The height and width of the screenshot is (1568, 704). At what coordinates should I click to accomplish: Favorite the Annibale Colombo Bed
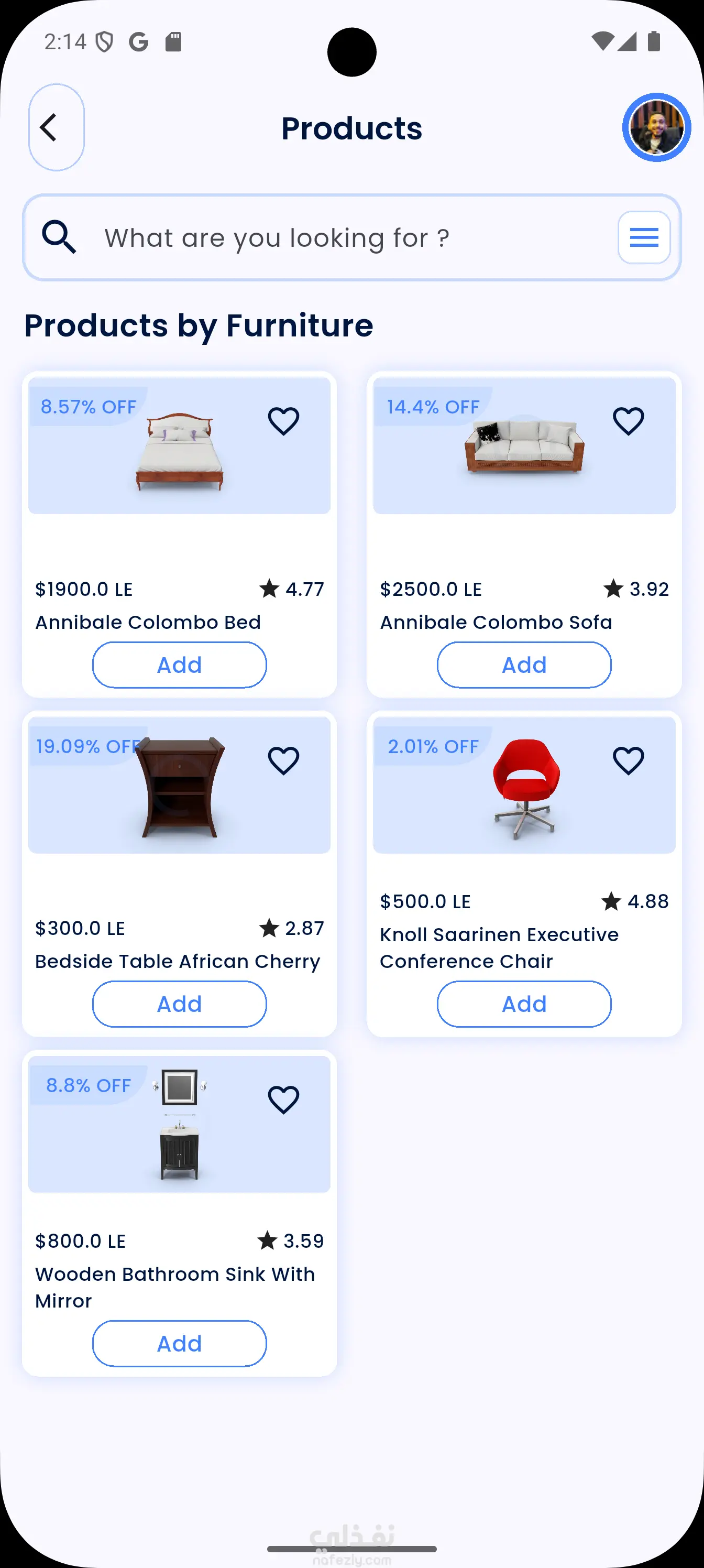tap(283, 421)
